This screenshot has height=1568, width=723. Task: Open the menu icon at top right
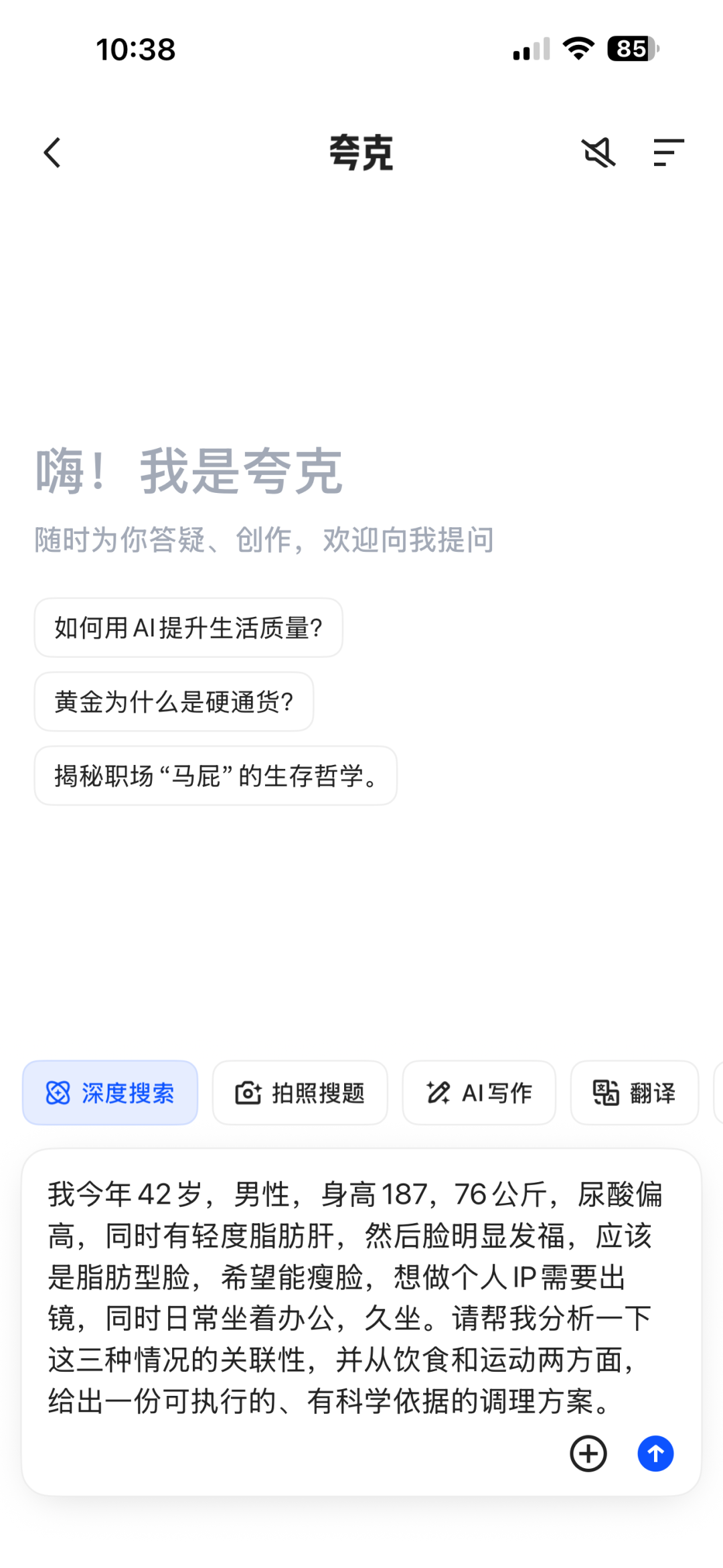pyautogui.click(x=668, y=153)
